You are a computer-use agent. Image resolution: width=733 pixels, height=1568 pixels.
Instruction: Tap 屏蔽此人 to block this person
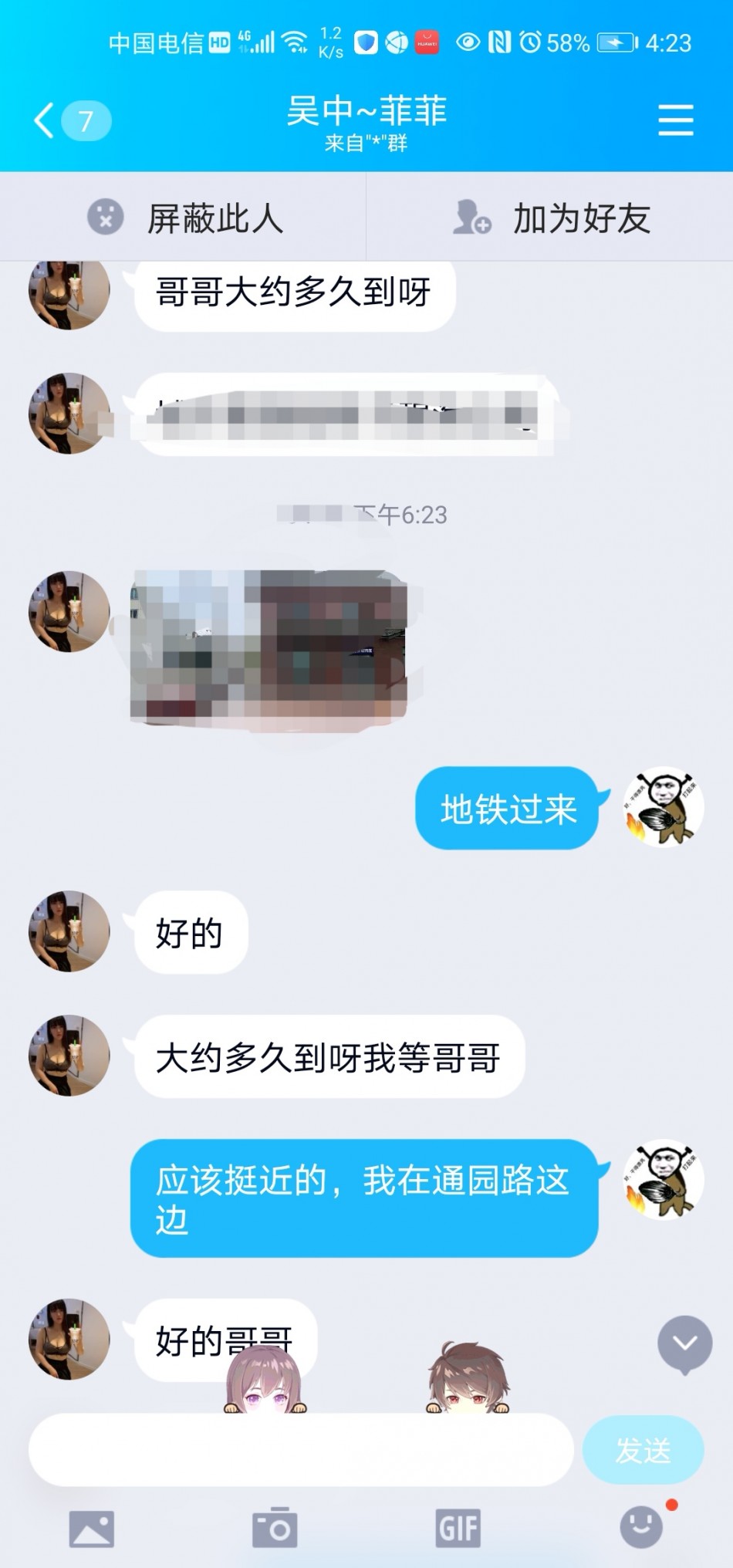[184, 218]
